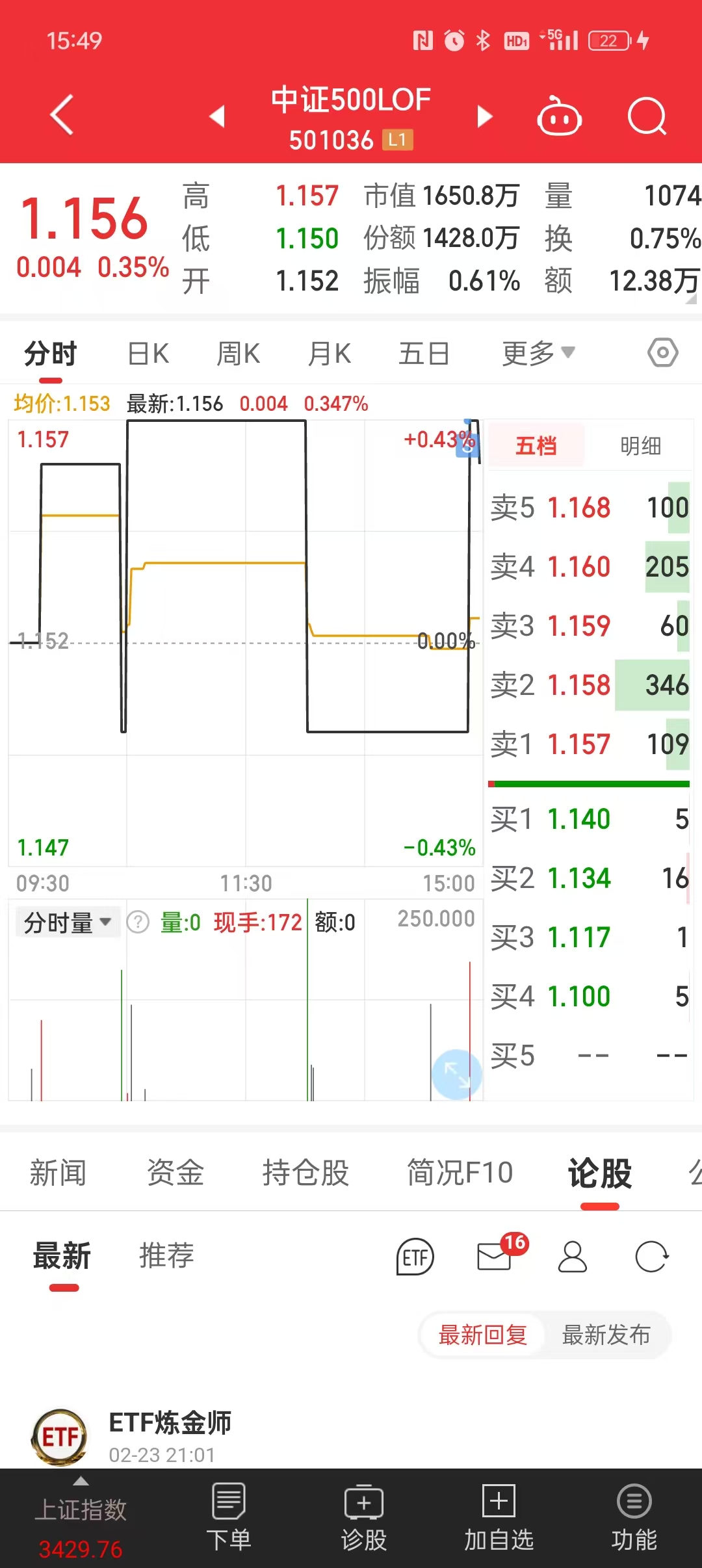Open the 资金 tab
Screen dimensions: 702x1568
pos(175,1173)
